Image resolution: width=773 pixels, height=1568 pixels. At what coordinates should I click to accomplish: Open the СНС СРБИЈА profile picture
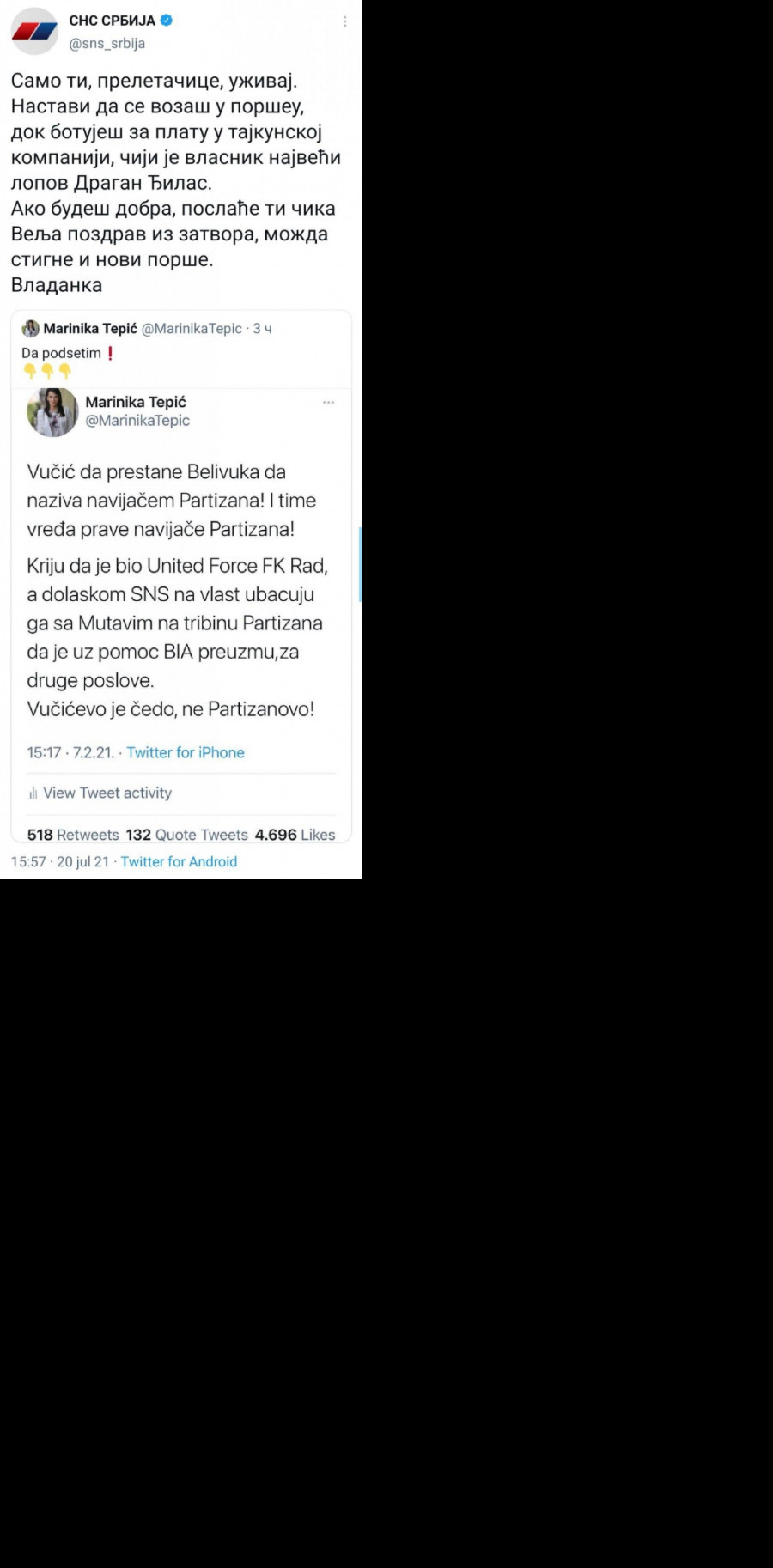(x=34, y=31)
